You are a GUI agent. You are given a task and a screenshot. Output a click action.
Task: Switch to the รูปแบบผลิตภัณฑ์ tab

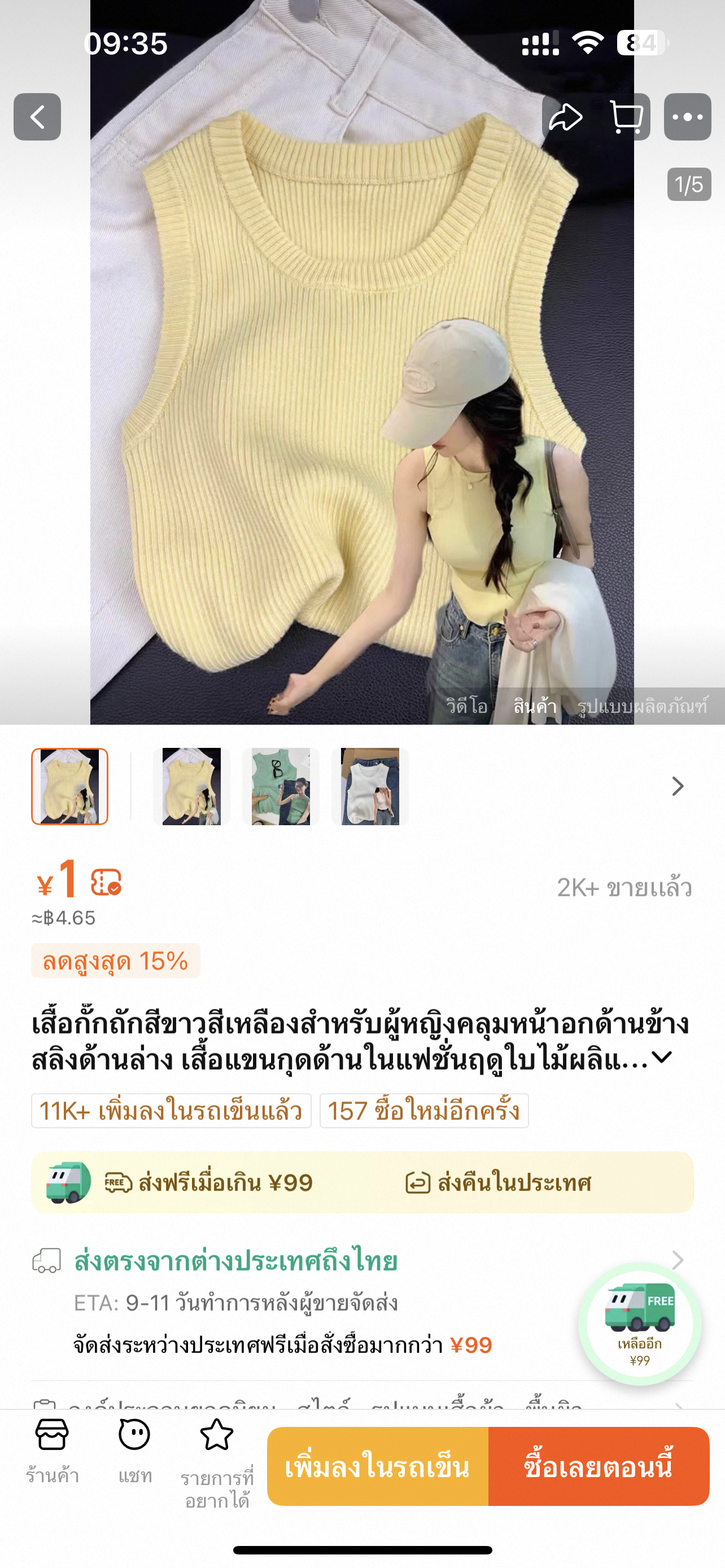(641, 706)
